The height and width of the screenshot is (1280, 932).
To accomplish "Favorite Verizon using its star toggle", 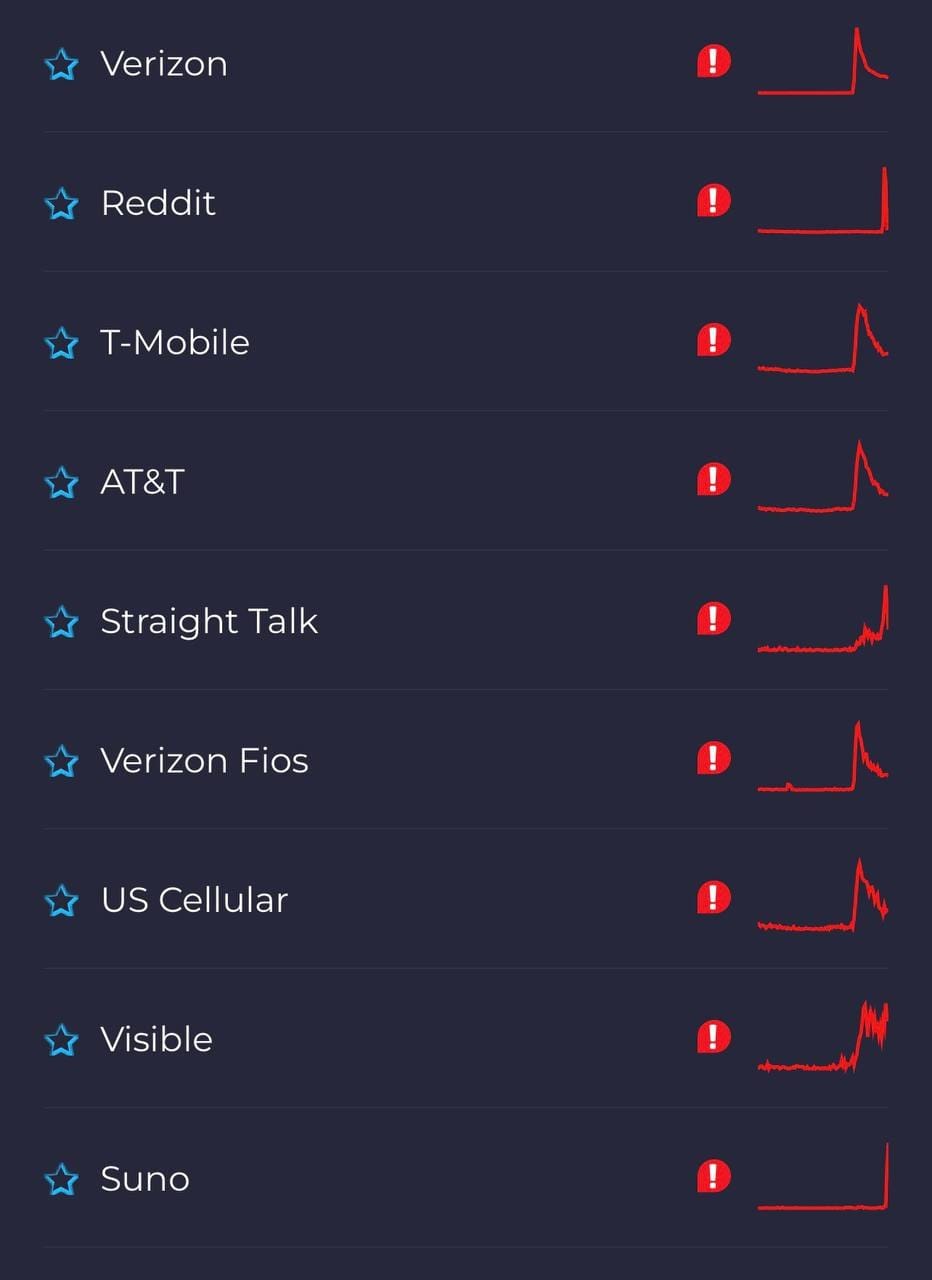I will click(62, 63).
